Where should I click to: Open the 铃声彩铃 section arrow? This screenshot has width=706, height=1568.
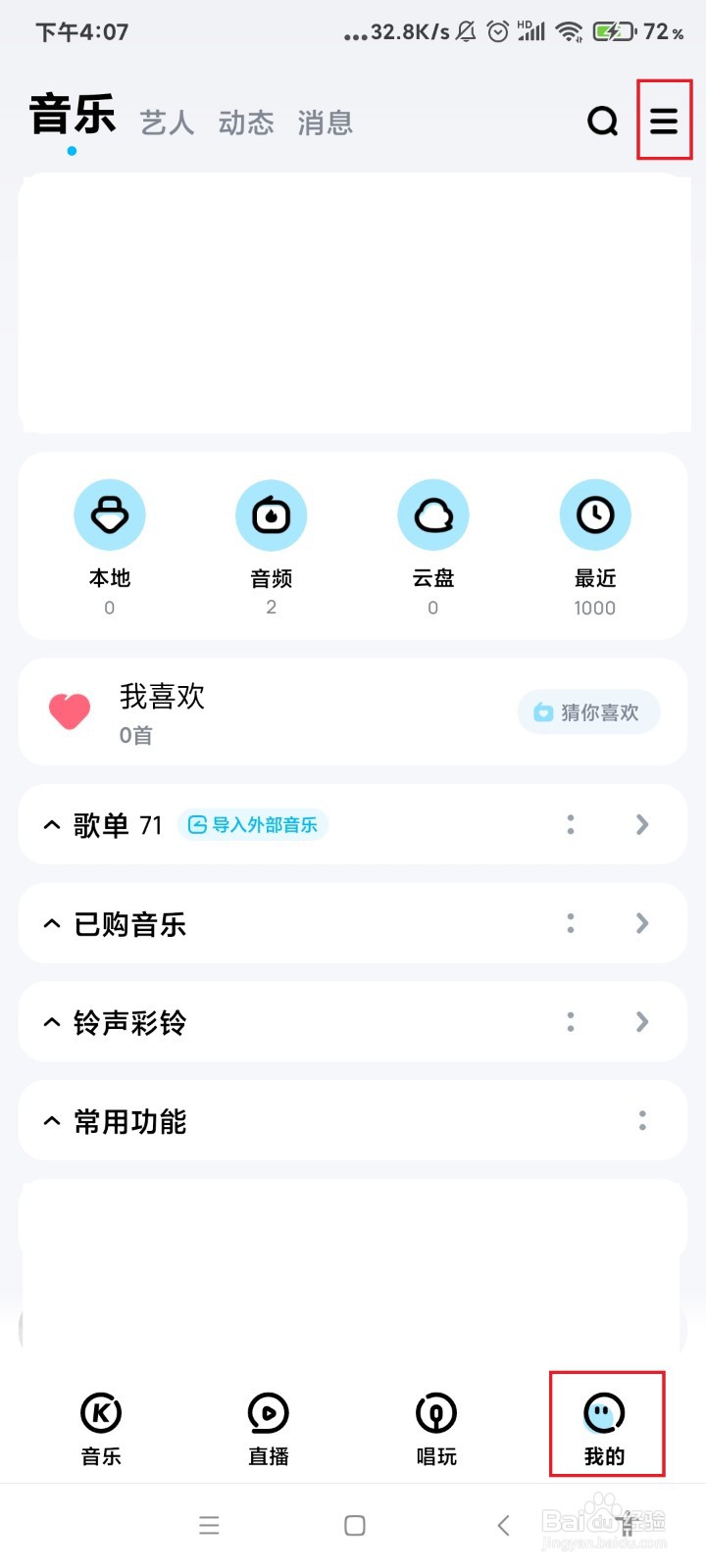pyautogui.click(x=642, y=1022)
